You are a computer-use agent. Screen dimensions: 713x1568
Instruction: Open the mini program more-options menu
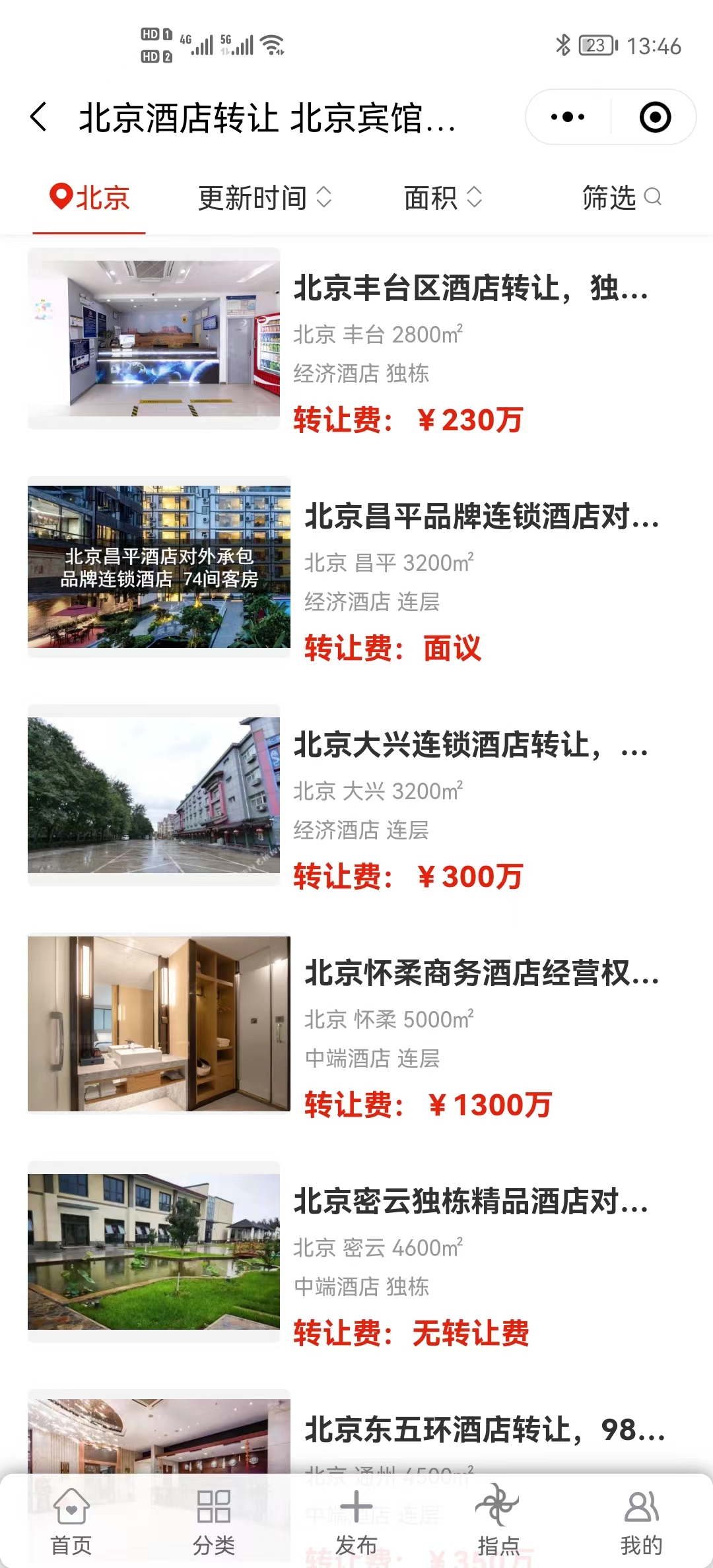coord(568,117)
